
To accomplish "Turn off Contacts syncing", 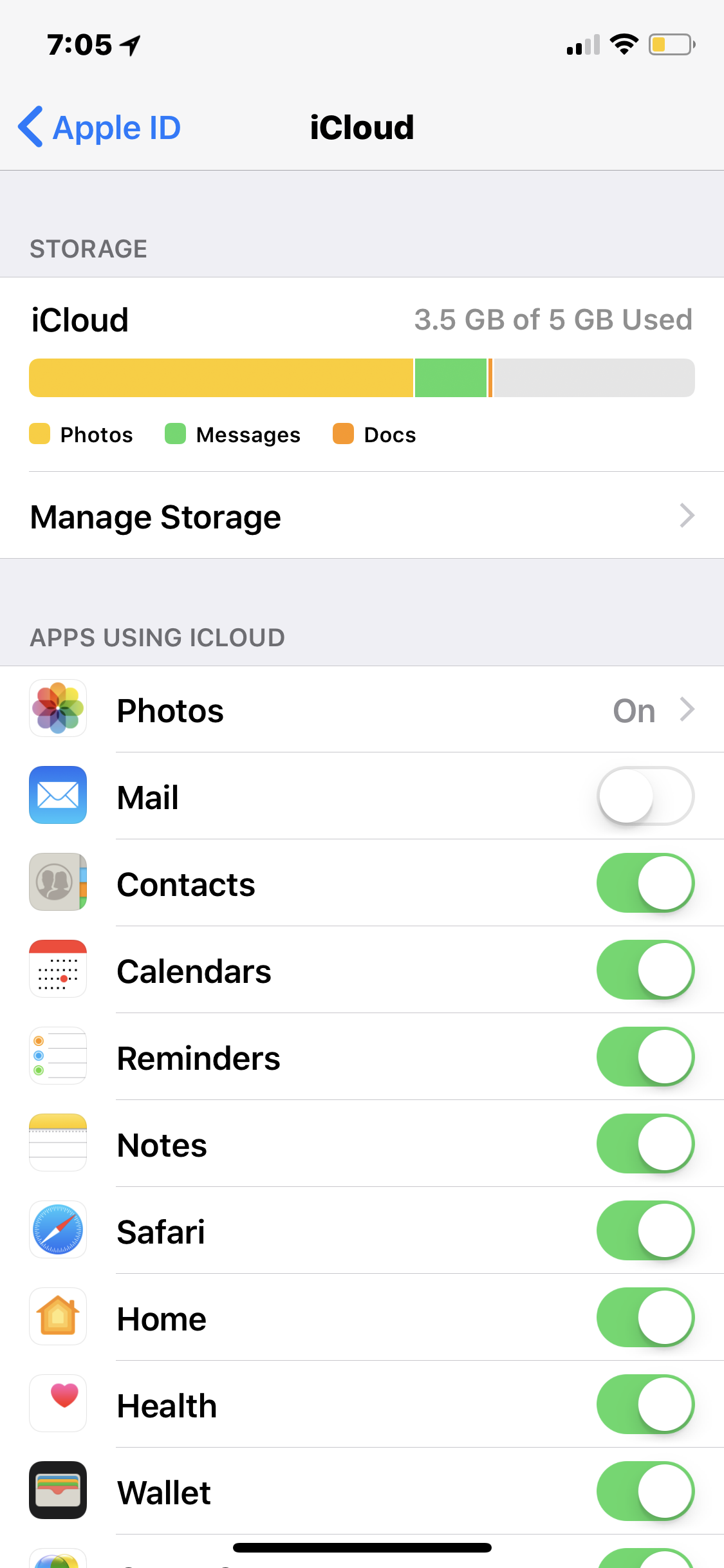I will click(x=645, y=883).
